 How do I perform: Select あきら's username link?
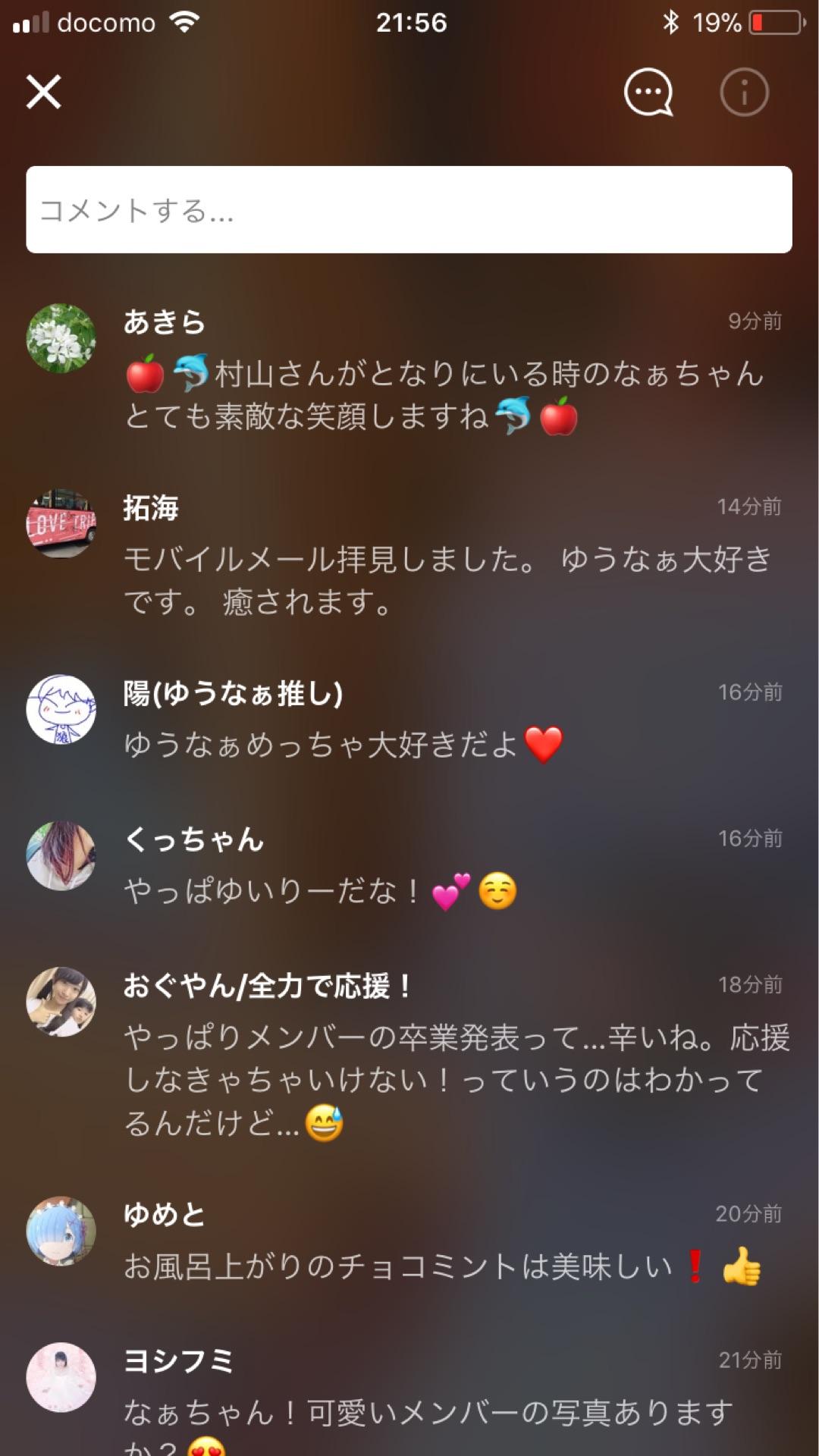pyautogui.click(x=163, y=322)
